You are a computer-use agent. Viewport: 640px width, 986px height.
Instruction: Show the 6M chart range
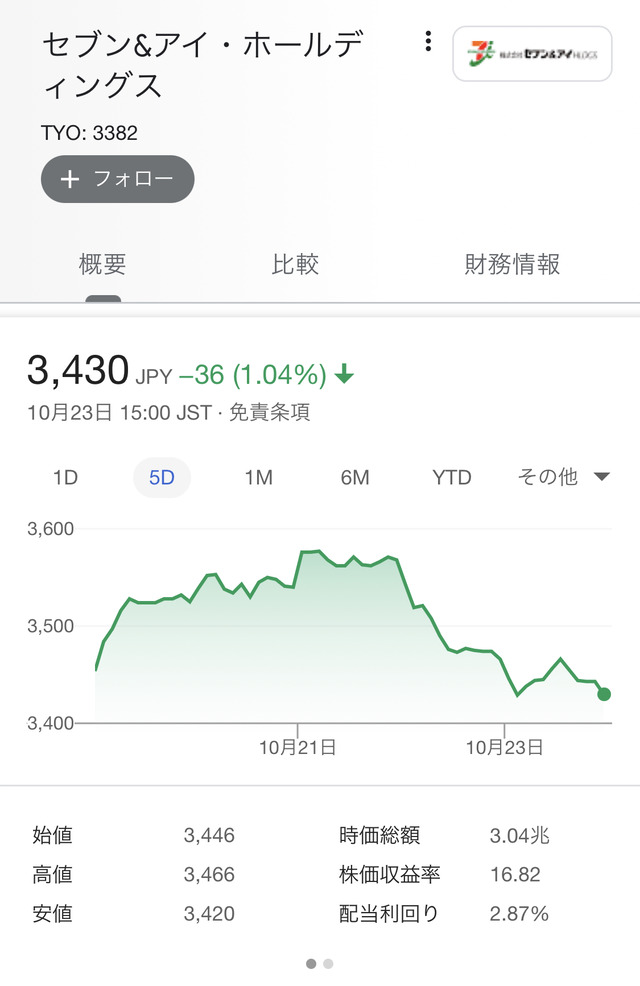pyautogui.click(x=355, y=478)
